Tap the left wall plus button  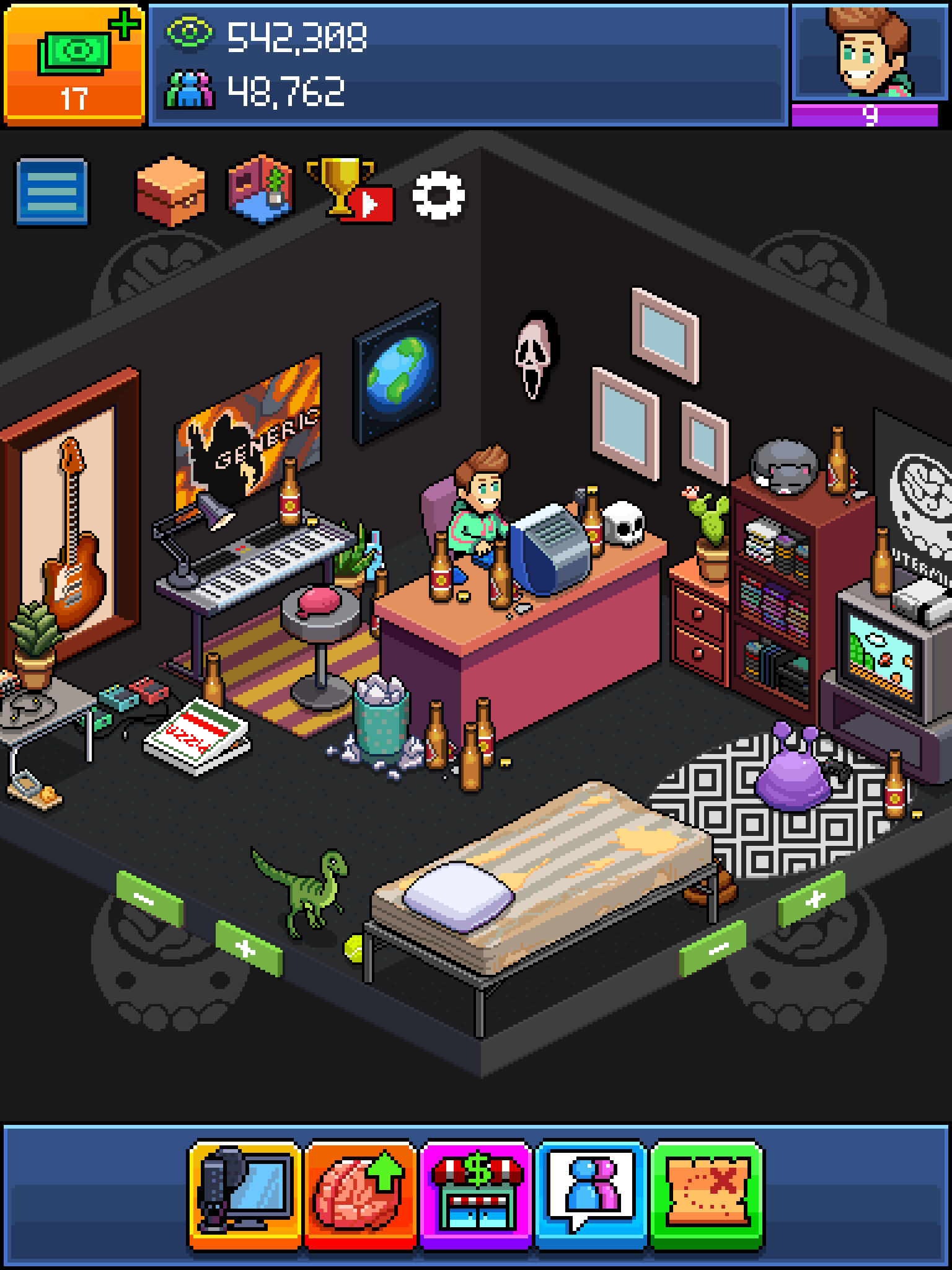click(x=249, y=949)
